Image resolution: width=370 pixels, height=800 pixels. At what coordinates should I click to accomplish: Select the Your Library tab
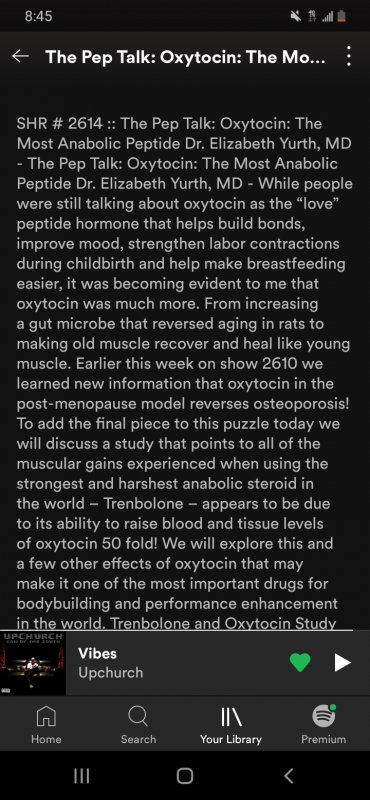tap(231, 725)
